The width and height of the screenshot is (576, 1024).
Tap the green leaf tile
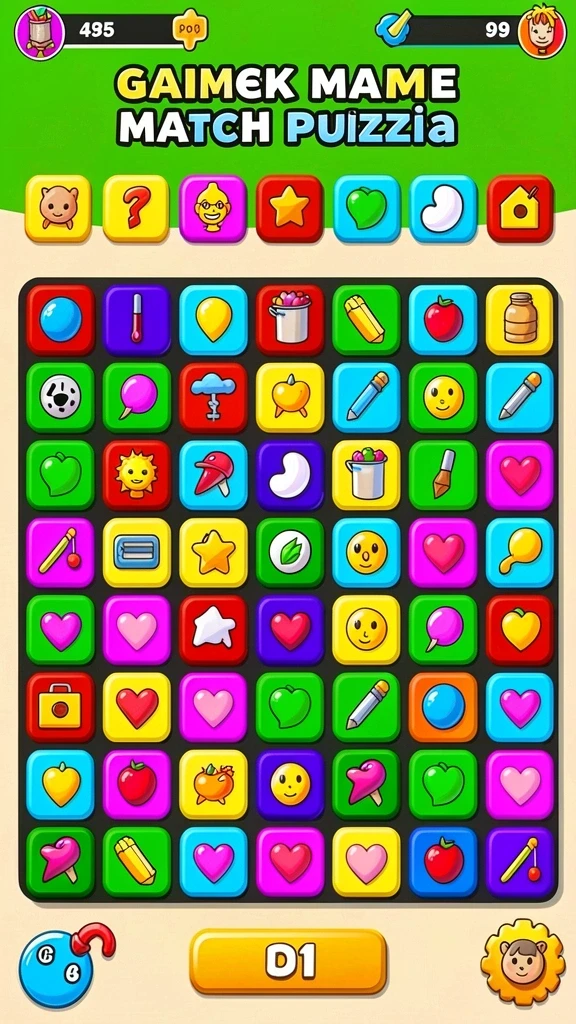click(x=290, y=552)
